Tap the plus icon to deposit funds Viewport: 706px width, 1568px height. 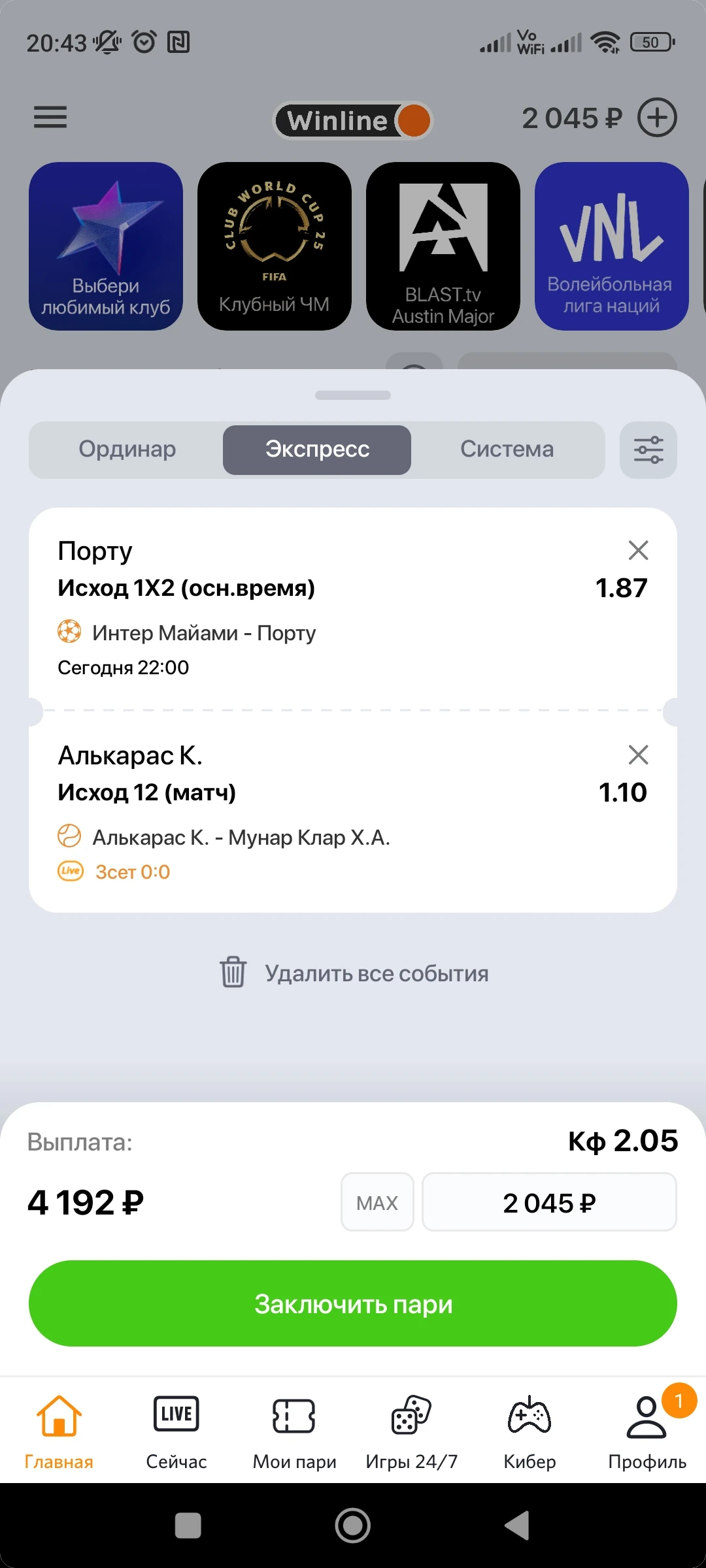657,118
